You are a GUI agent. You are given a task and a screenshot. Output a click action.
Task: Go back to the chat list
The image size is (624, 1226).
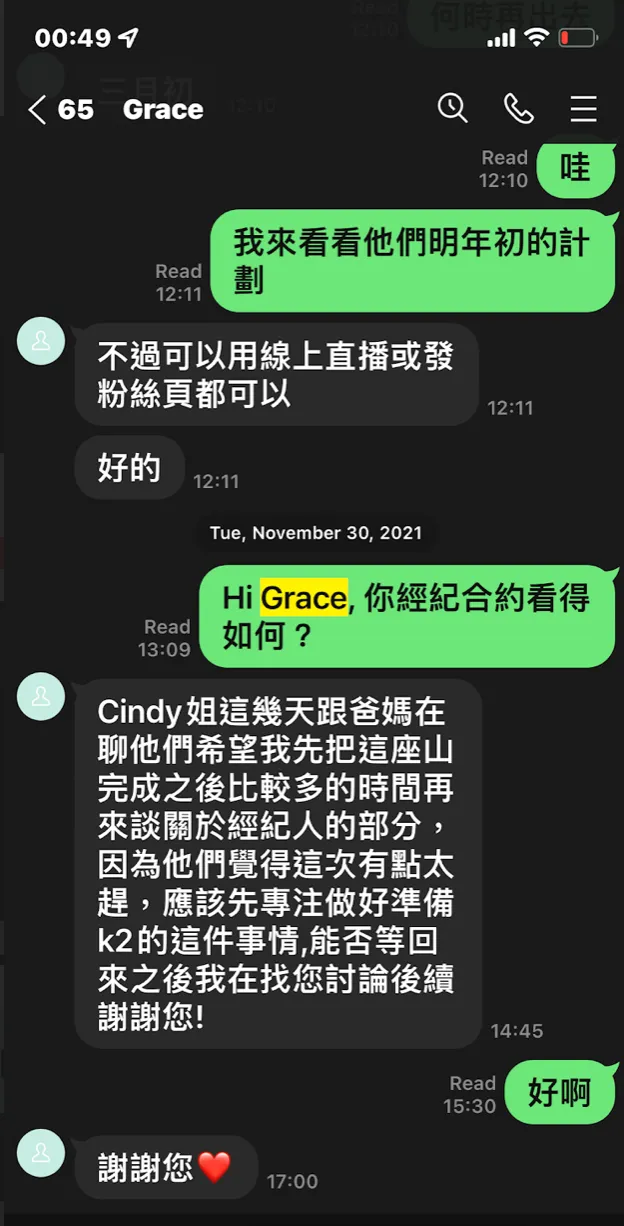pos(38,109)
